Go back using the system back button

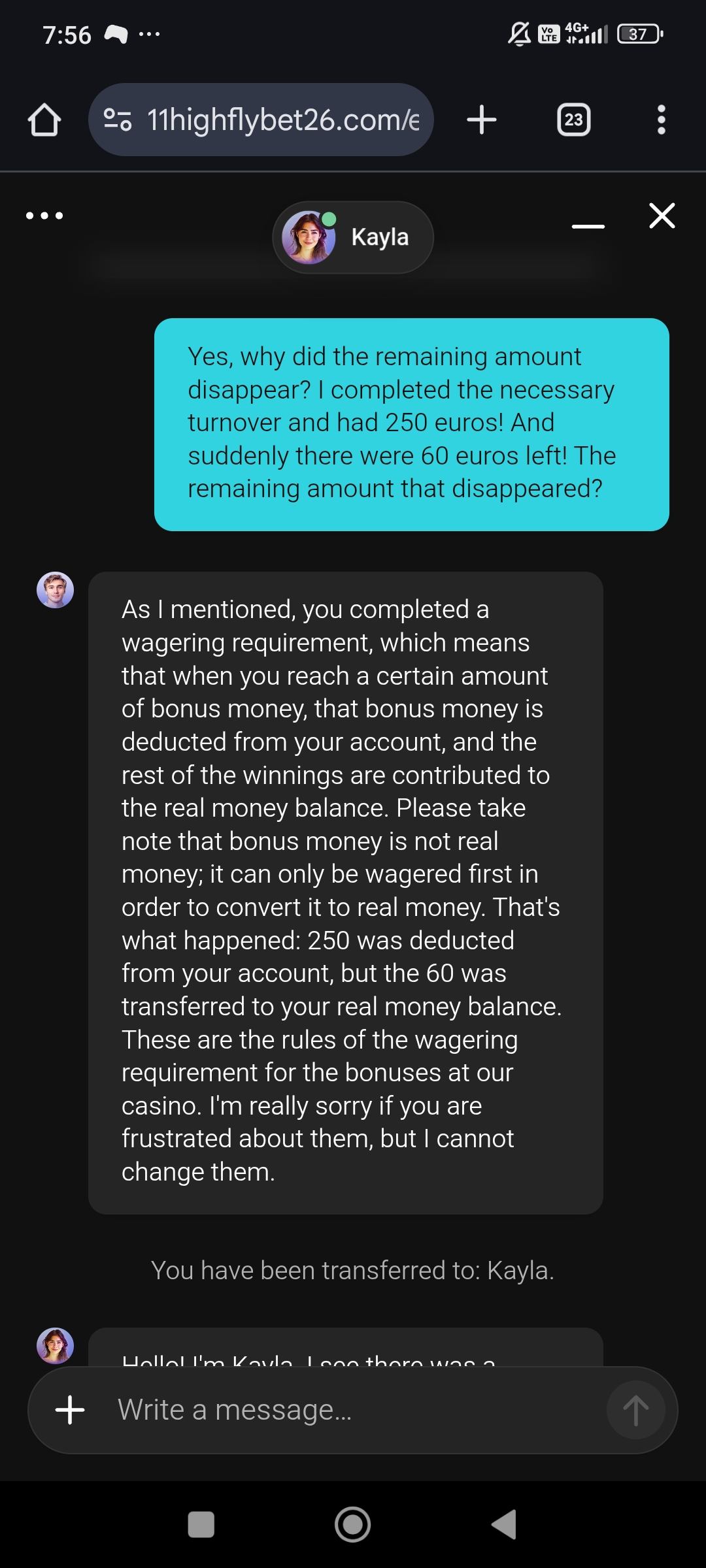pos(505,1524)
